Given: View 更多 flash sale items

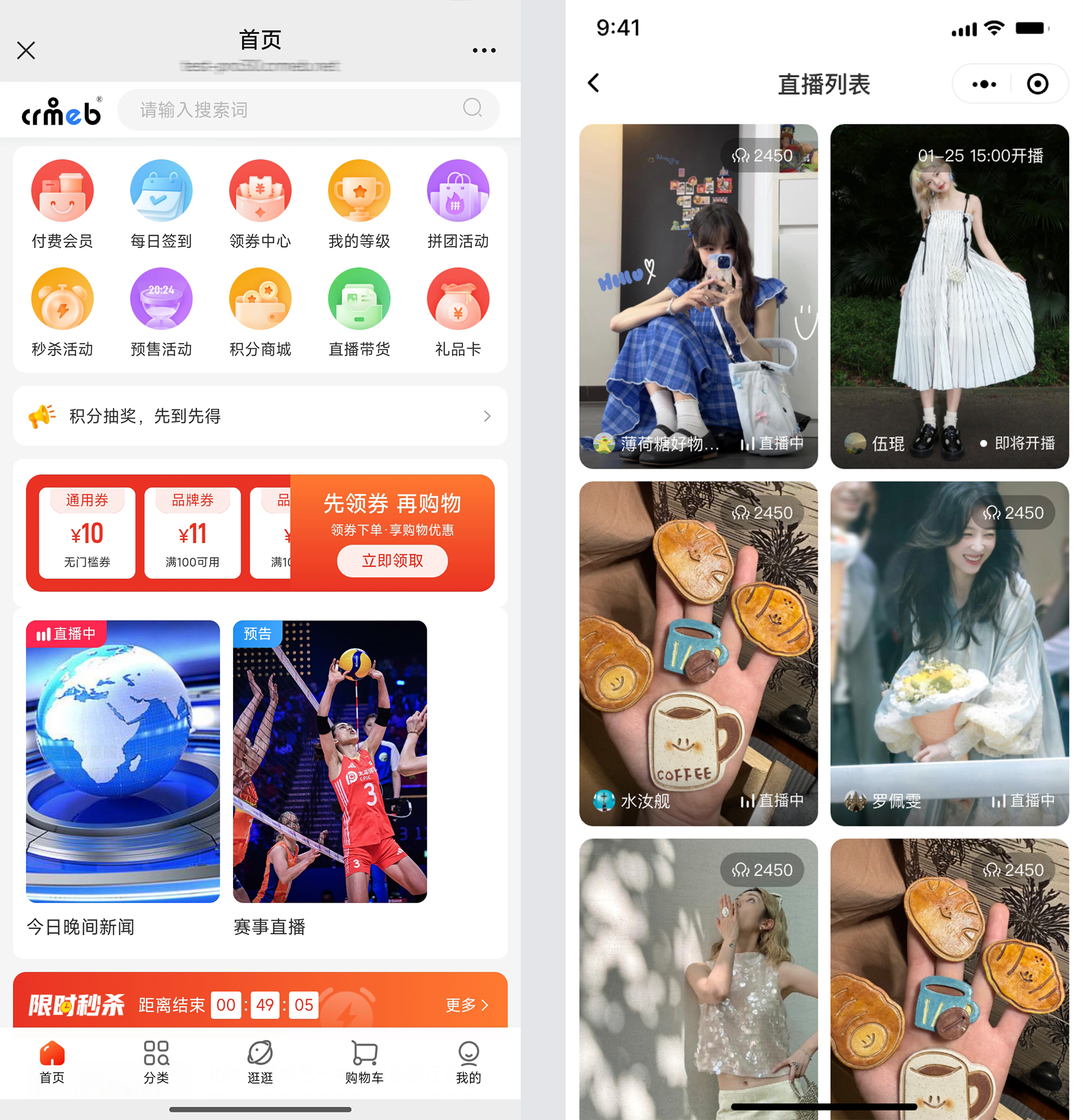Looking at the screenshot, I should click(466, 1005).
